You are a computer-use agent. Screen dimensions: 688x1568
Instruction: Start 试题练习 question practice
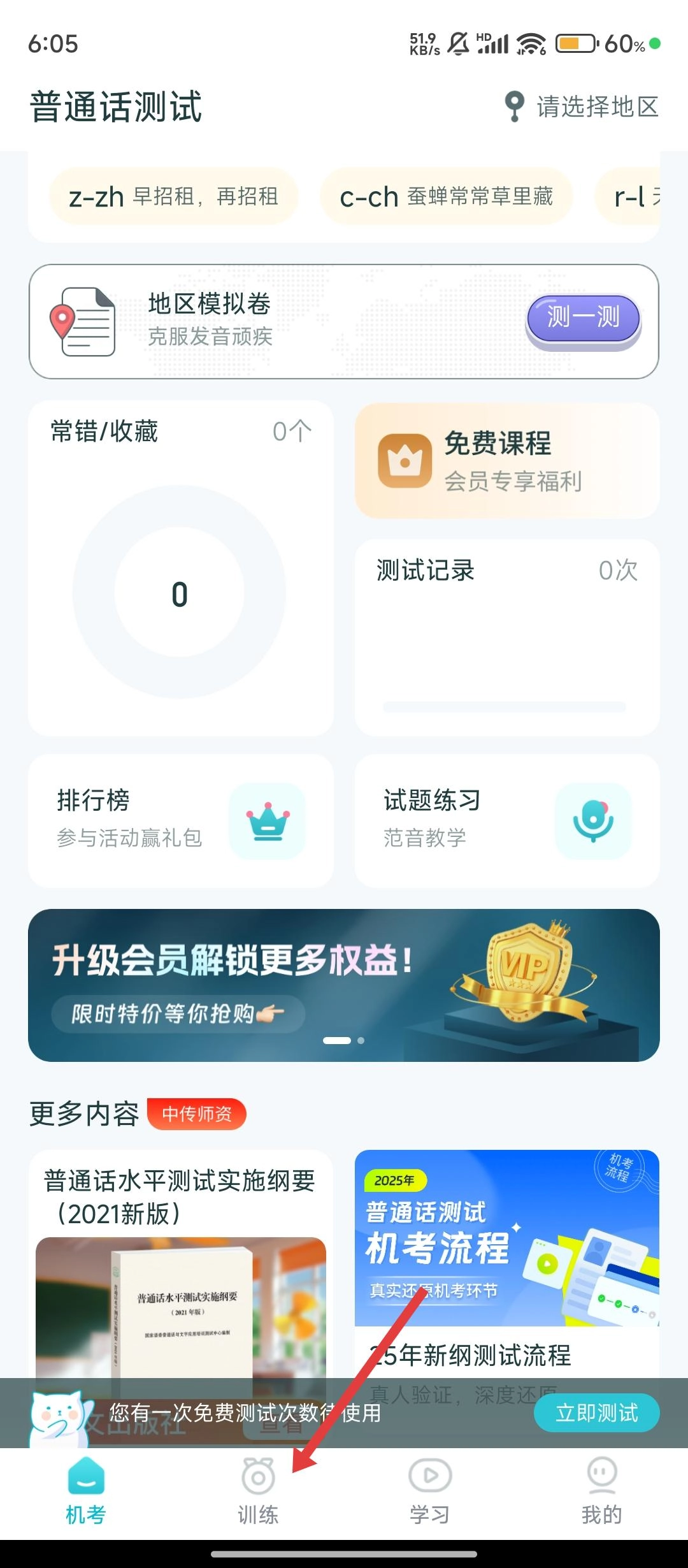point(506,820)
